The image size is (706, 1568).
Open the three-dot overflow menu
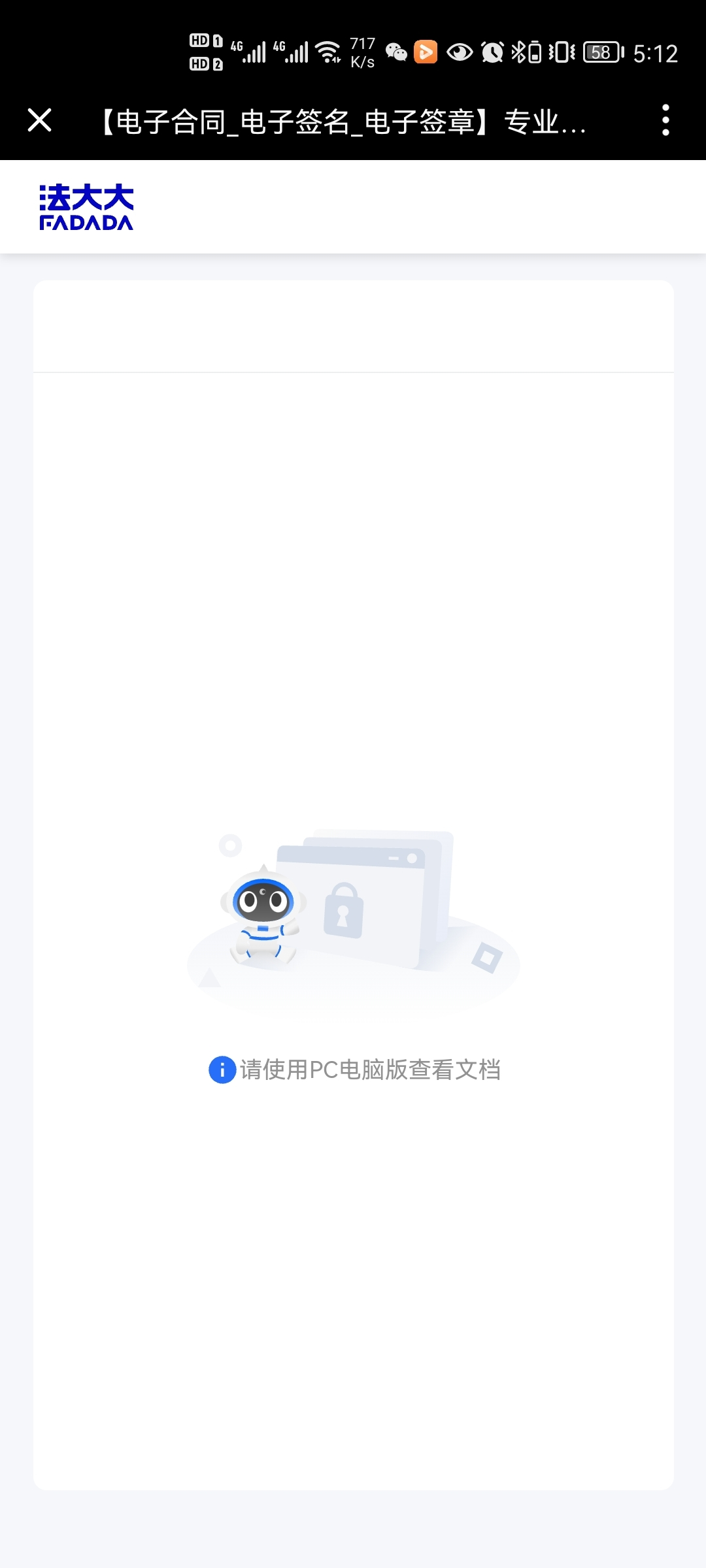pyautogui.click(x=665, y=120)
